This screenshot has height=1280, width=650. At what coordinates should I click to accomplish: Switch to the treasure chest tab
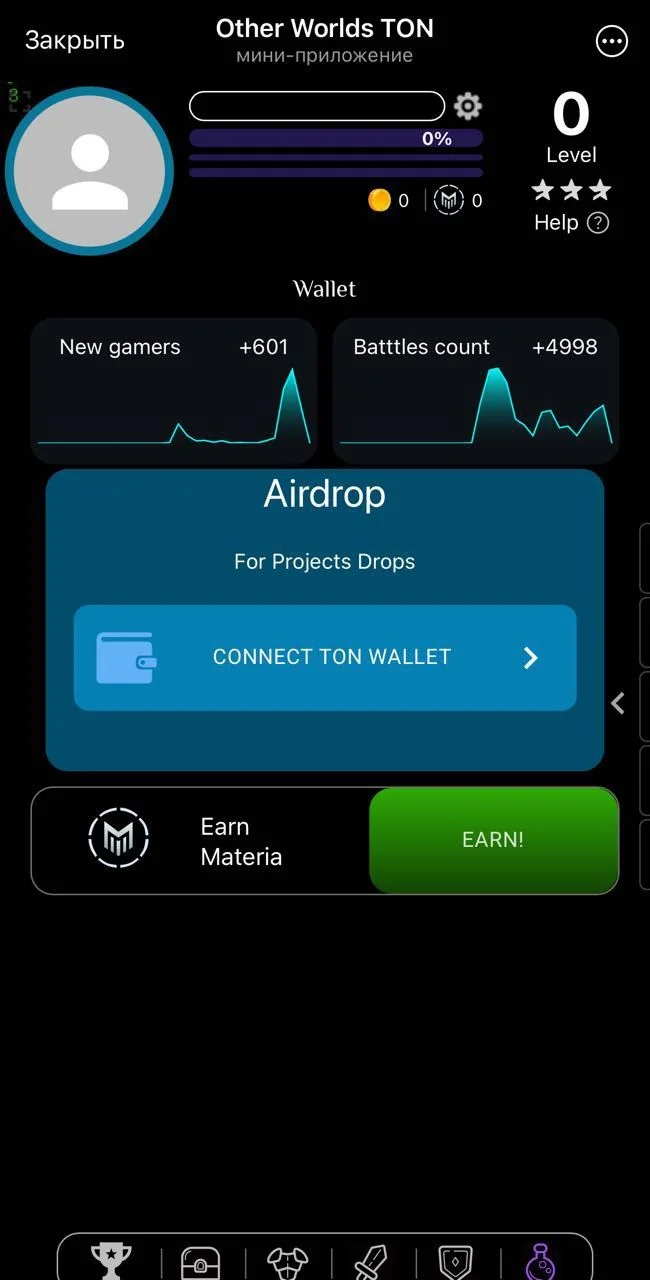(200, 1262)
